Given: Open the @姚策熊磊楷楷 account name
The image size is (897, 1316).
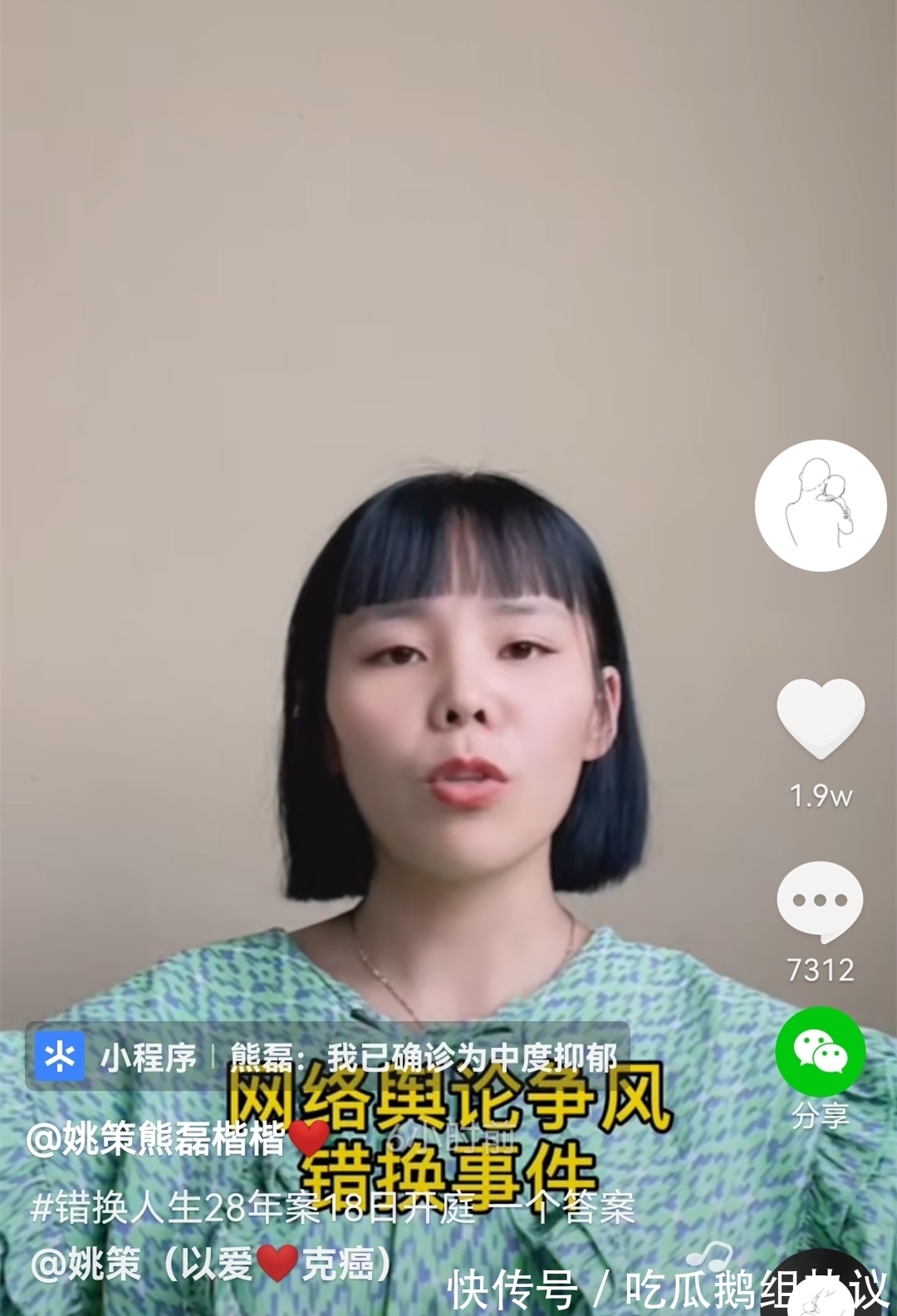Looking at the screenshot, I should click(x=158, y=1139).
